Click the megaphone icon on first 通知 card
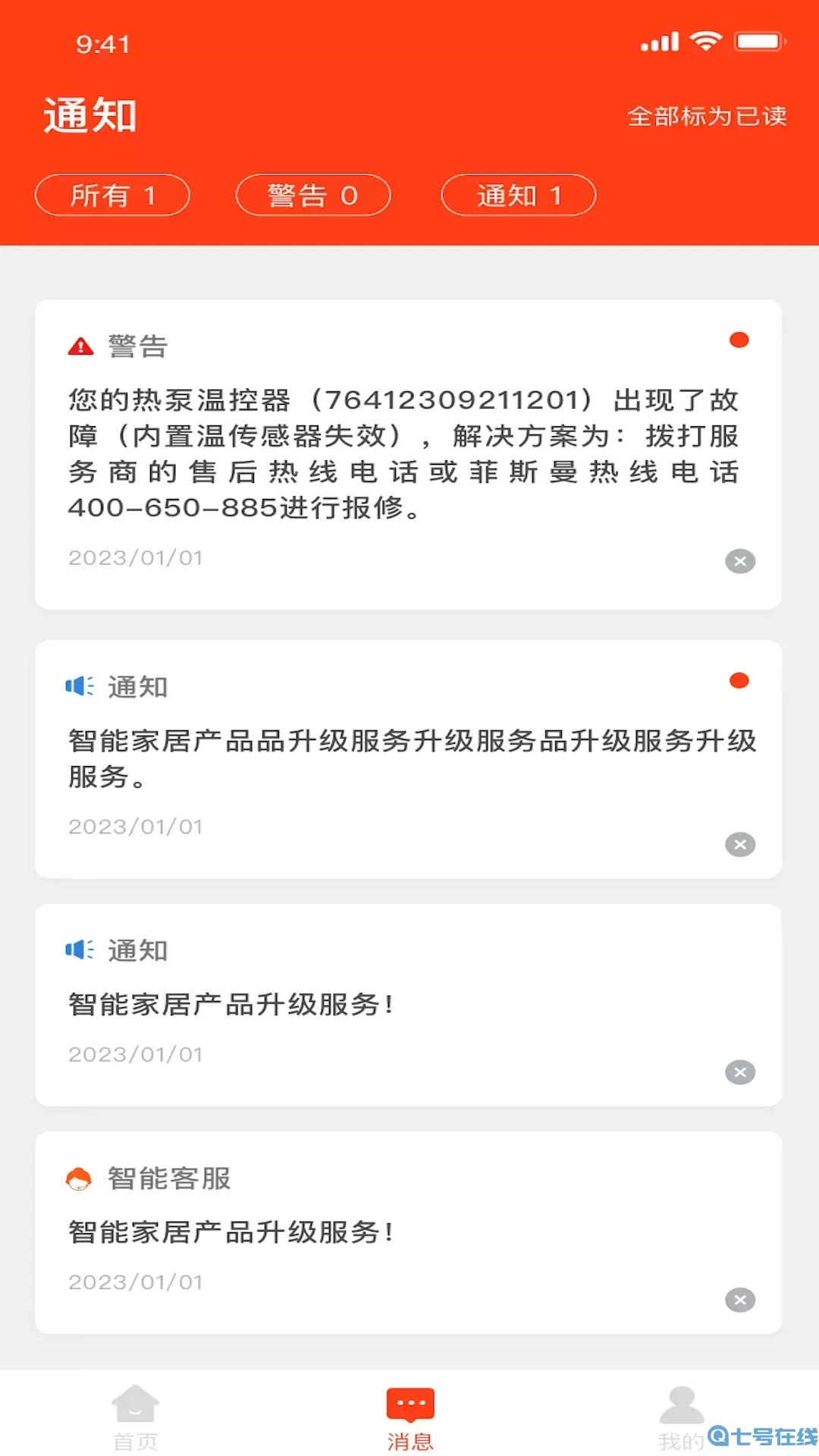Viewport: 819px width, 1456px height. point(79,685)
